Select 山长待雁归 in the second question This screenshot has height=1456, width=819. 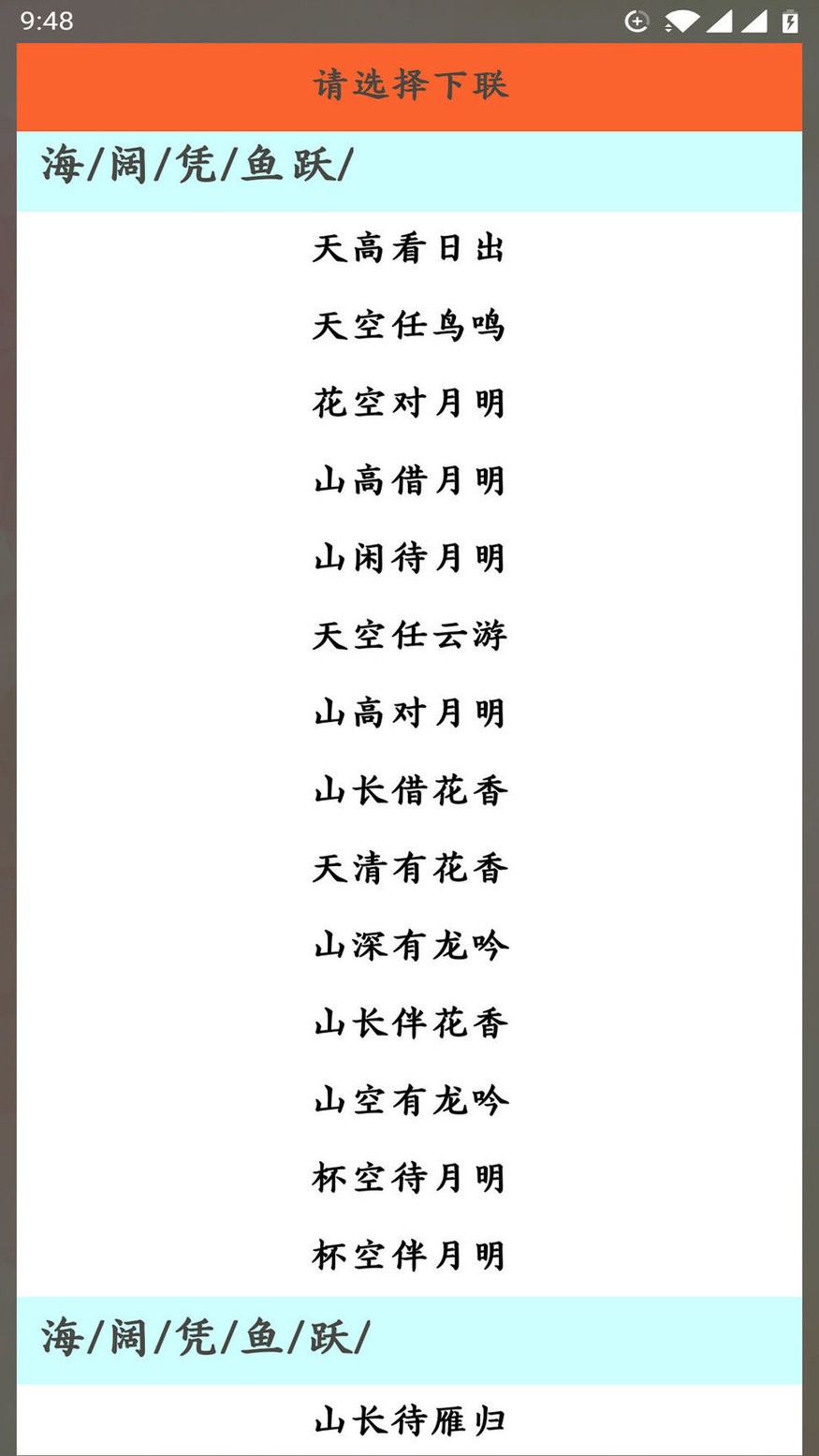click(x=409, y=1420)
